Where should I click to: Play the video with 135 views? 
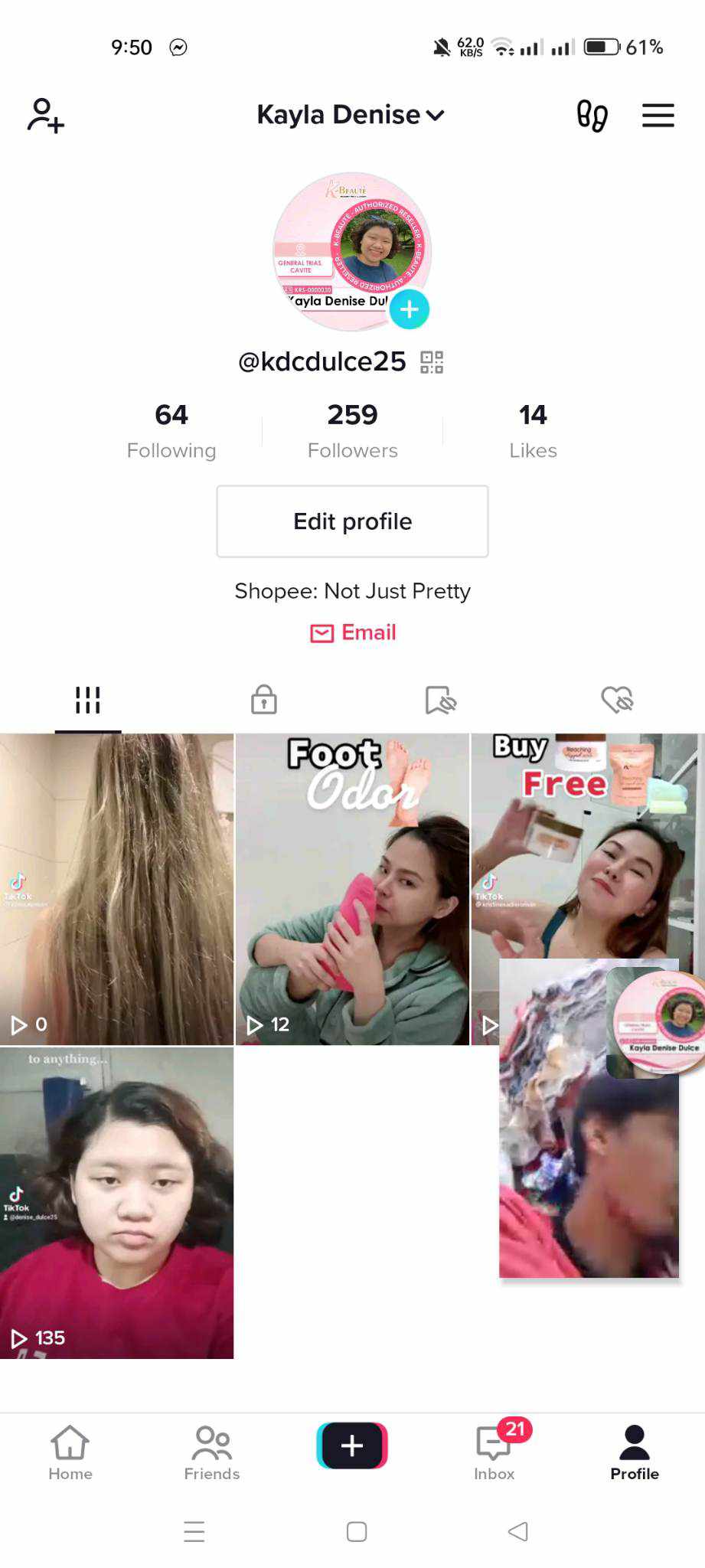point(116,1202)
